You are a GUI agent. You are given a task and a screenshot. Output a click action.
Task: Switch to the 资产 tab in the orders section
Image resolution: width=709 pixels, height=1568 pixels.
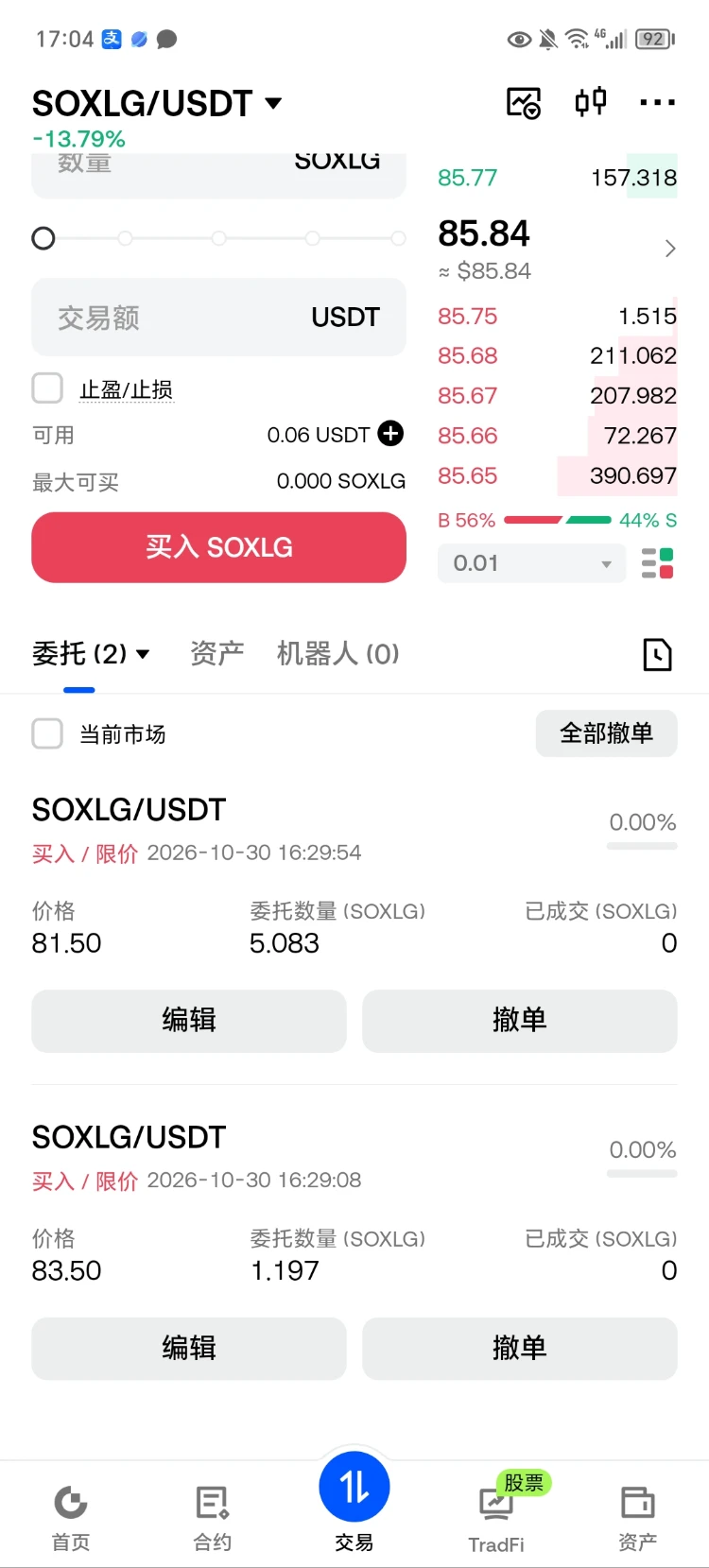216,653
